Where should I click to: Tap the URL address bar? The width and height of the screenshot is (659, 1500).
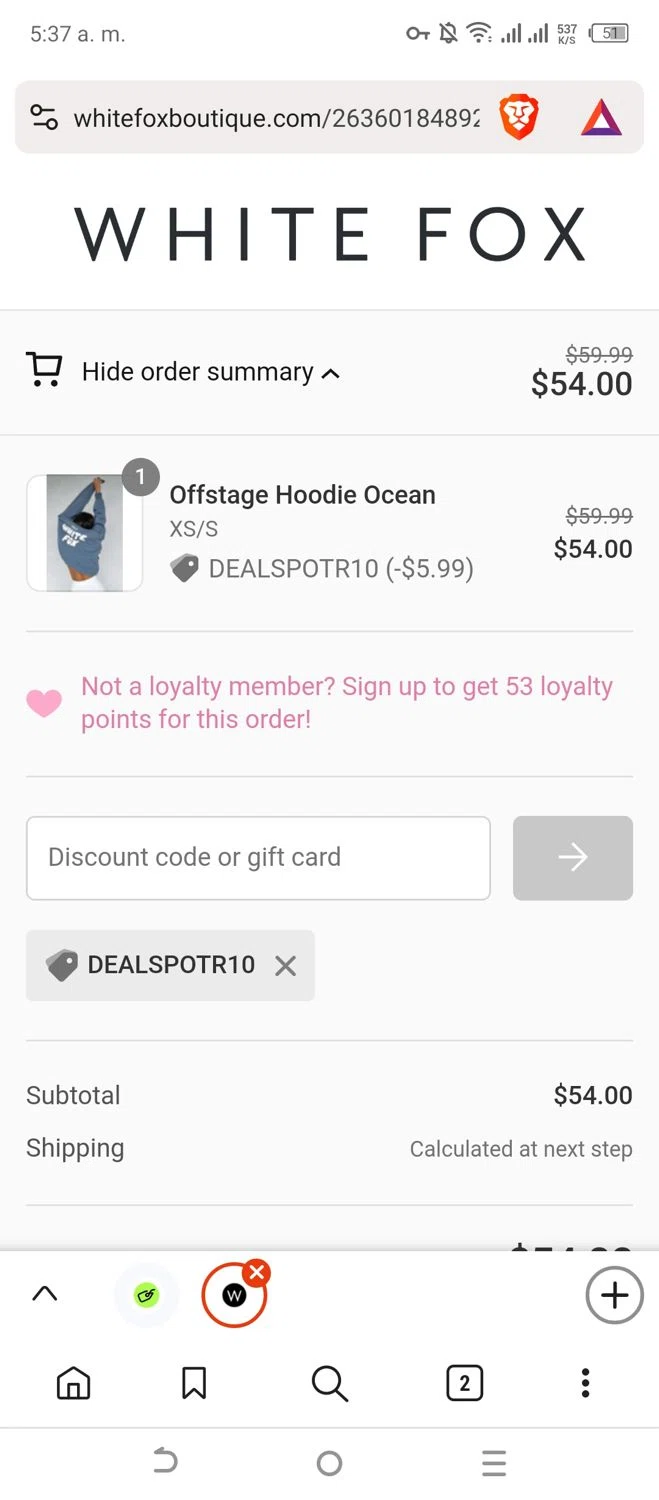pyautogui.click(x=276, y=119)
